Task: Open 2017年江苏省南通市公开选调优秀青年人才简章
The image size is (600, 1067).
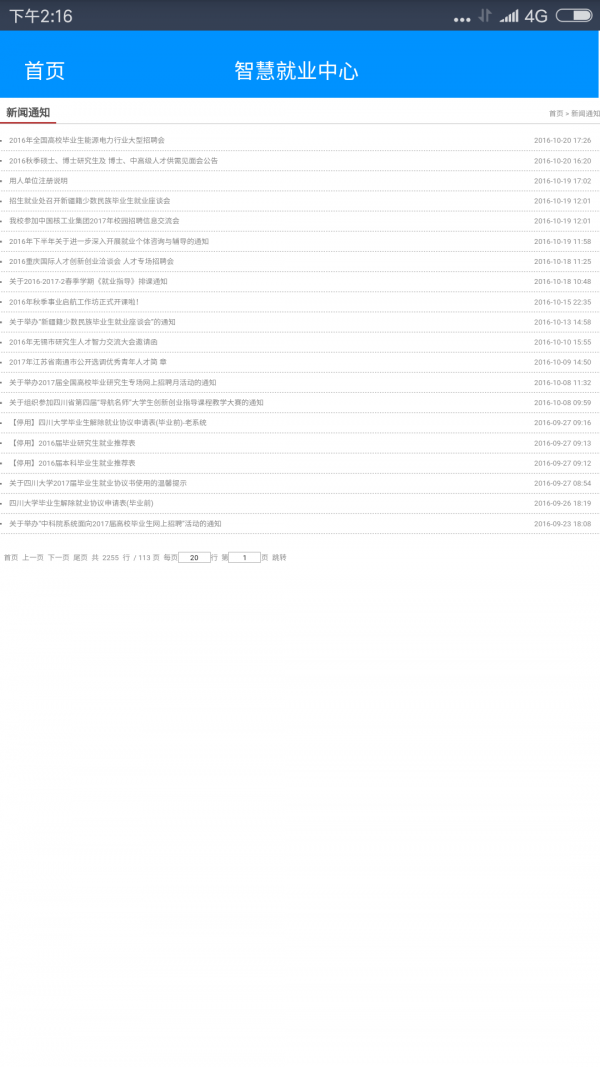Action: click(x=88, y=362)
